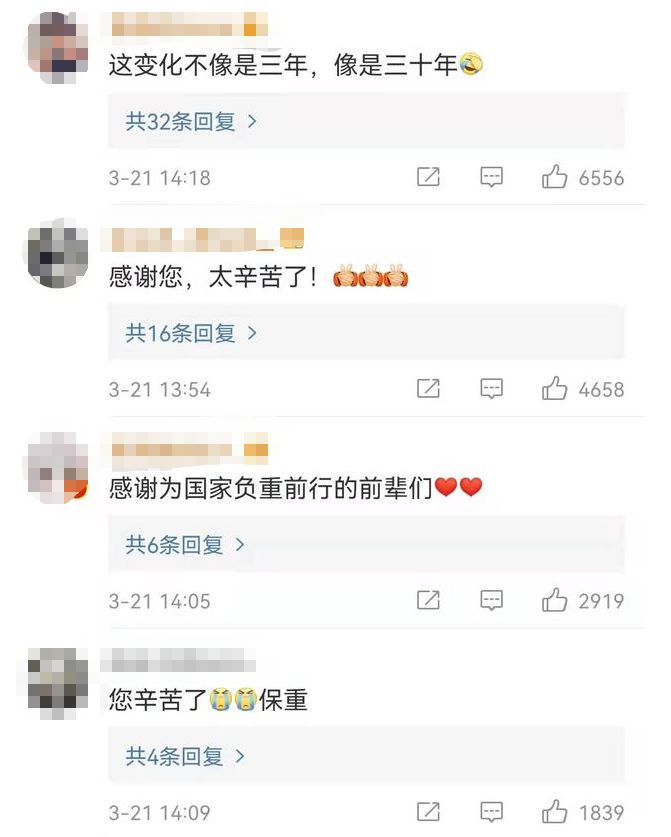Reply to the 感谢为国家负重前行 comment
This screenshot has height=837, width=671.
coord(491,601)
